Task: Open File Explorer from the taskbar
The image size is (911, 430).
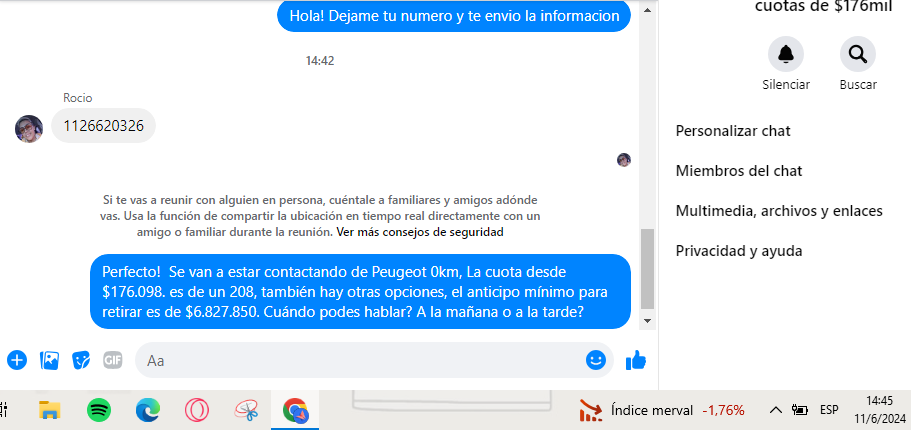Action: [50, 410]
